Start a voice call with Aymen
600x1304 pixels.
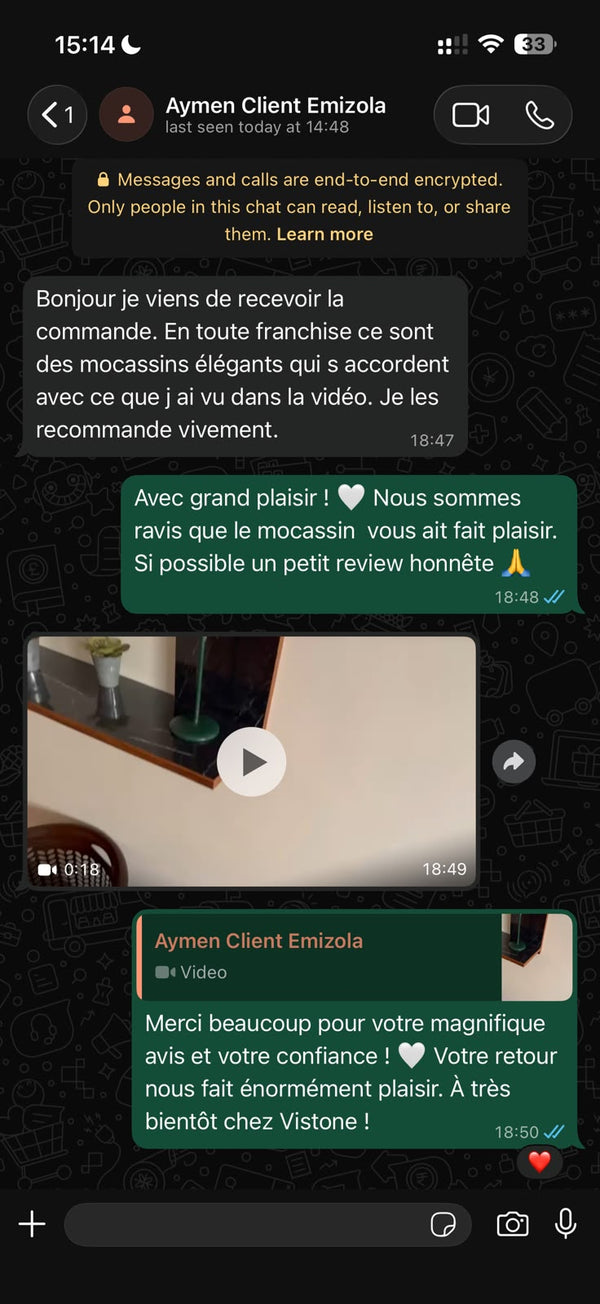click(539, 115)
